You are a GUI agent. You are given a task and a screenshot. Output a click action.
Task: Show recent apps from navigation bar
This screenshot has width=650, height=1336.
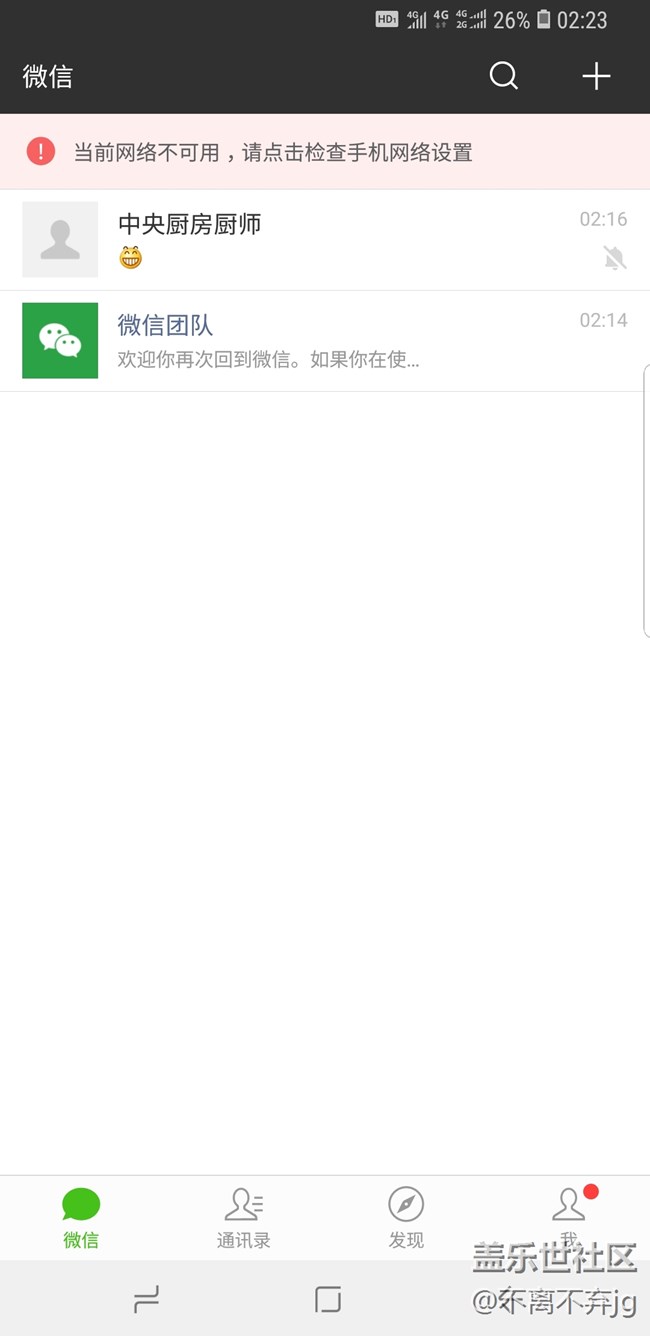click(x=146, y=1299)
